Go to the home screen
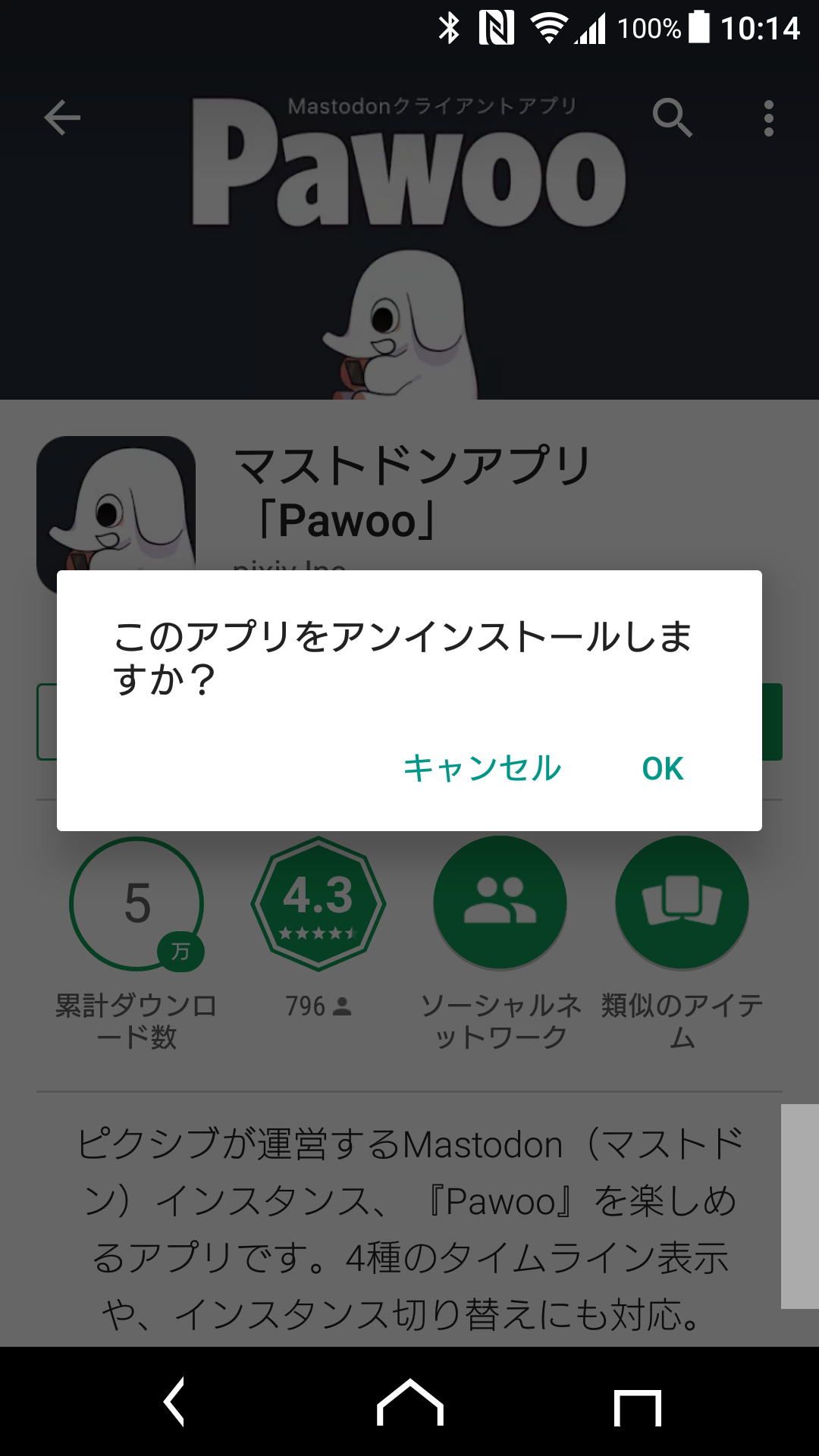 tap(409, 1401)
